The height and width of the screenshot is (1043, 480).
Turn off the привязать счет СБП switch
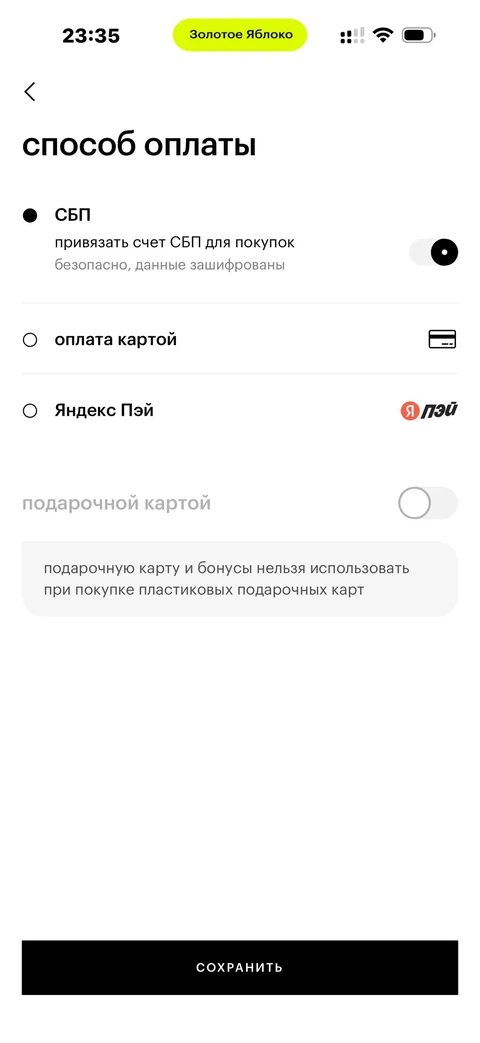point(433,252)
